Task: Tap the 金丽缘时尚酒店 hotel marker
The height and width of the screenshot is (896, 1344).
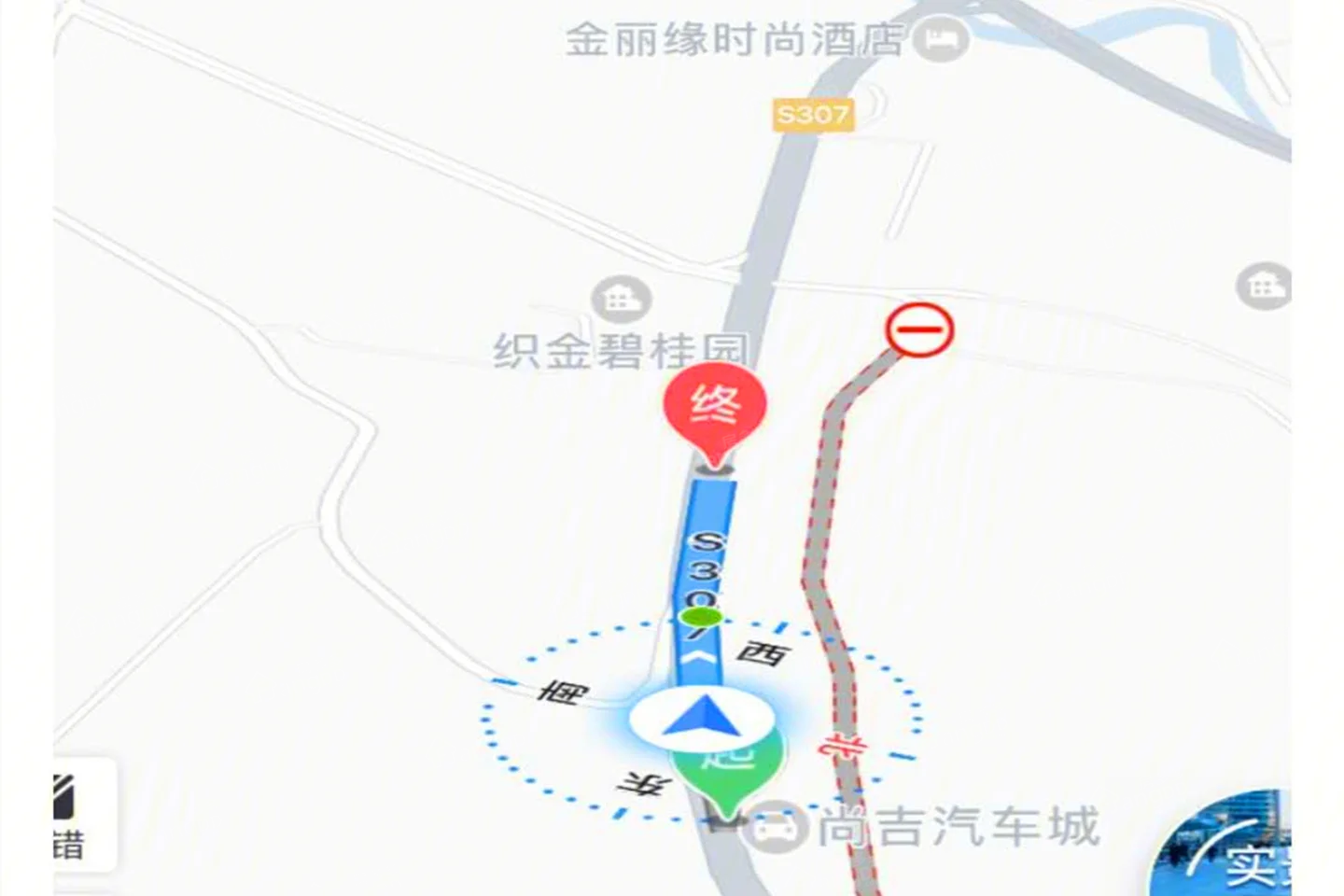Action: click(941, 39)
